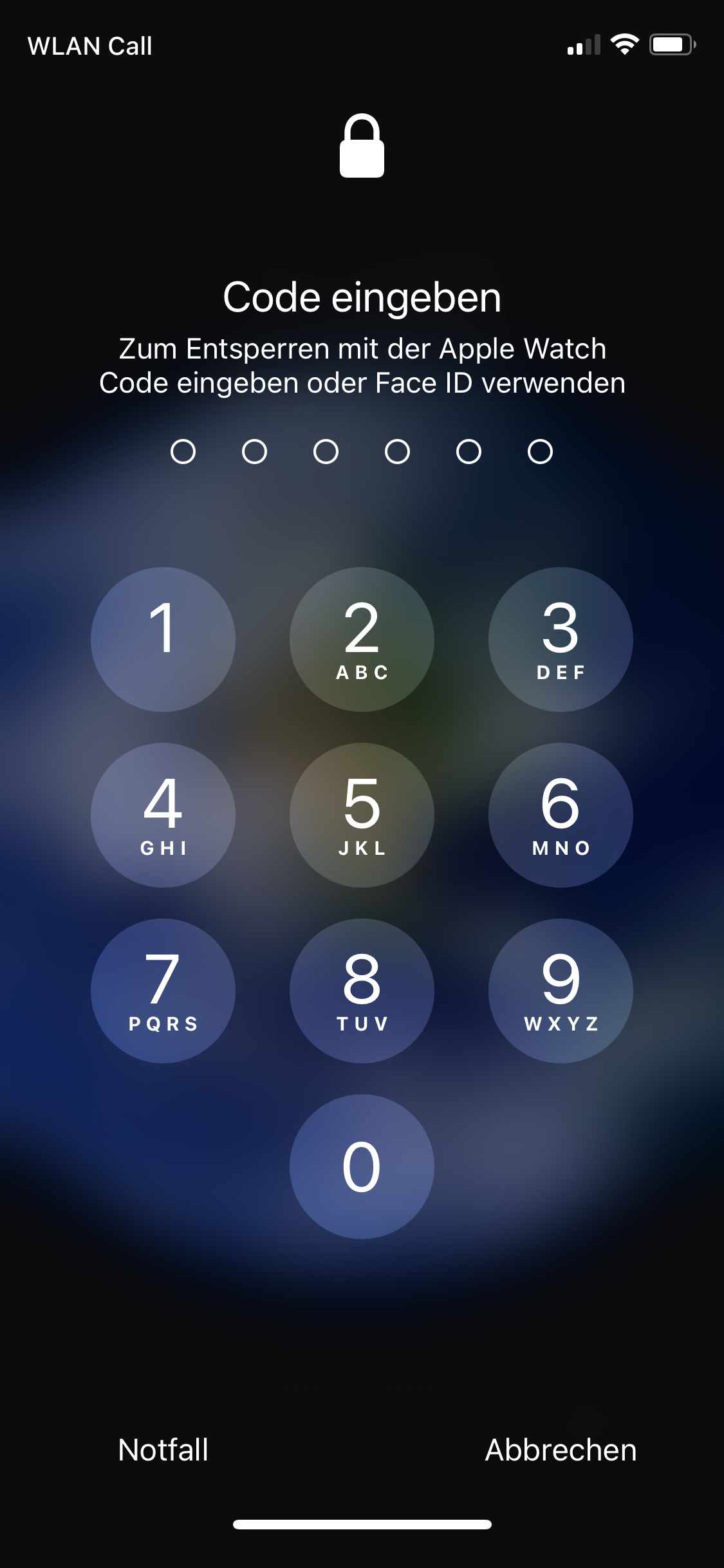Open the Notfall emergency call option
The height and width of the screenshot is (1568, 724).
click(x=163, y=1450)
